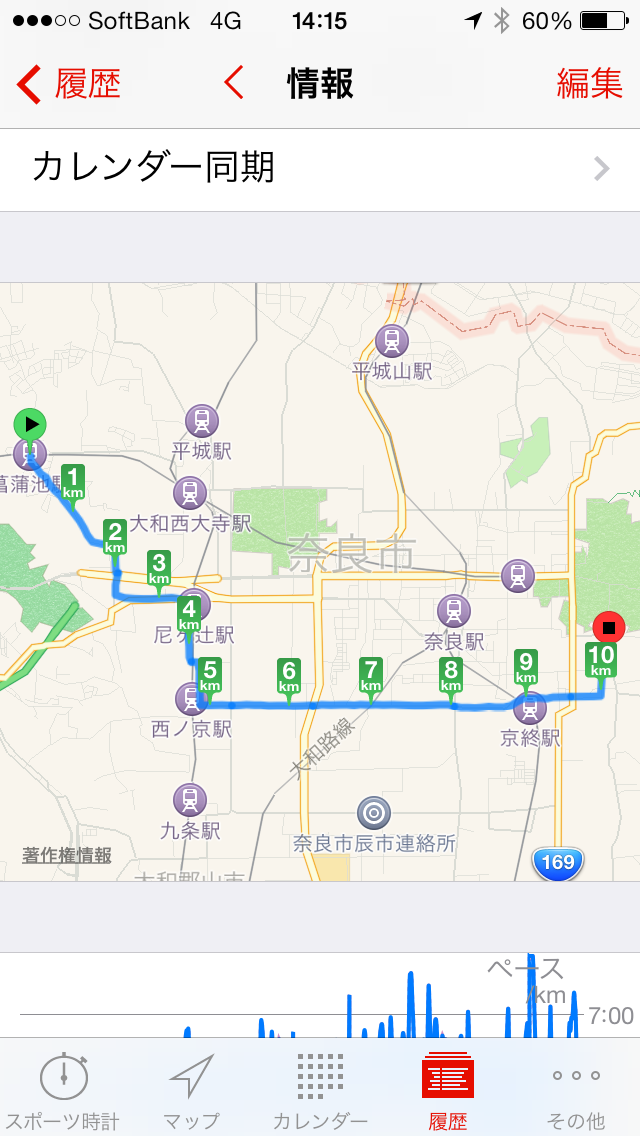This screenshot has width=640, height=1136.
Task: Open the カレンダー同期 row
Action: (320, 170)
